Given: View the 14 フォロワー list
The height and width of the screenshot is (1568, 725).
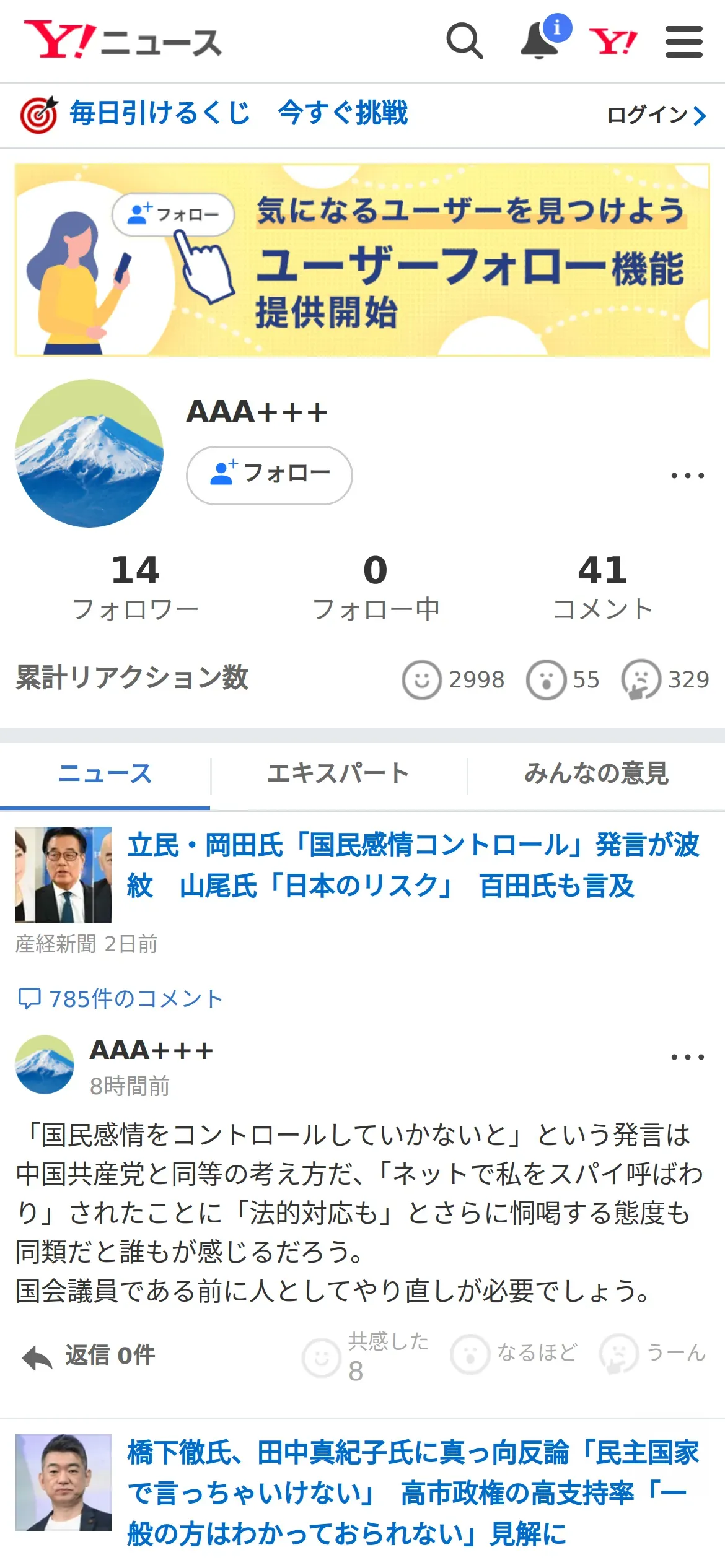Looking at the screenshot, I should click(135, 586).
